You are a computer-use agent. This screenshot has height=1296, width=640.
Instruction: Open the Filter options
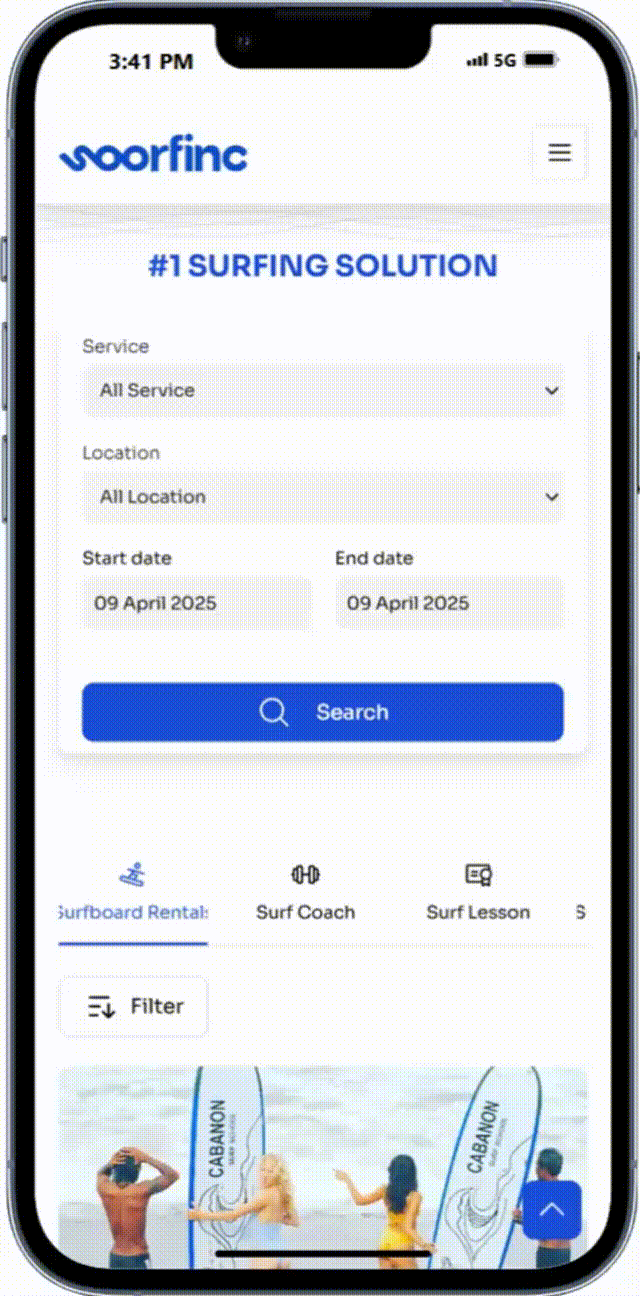[x=134, y=1006]
